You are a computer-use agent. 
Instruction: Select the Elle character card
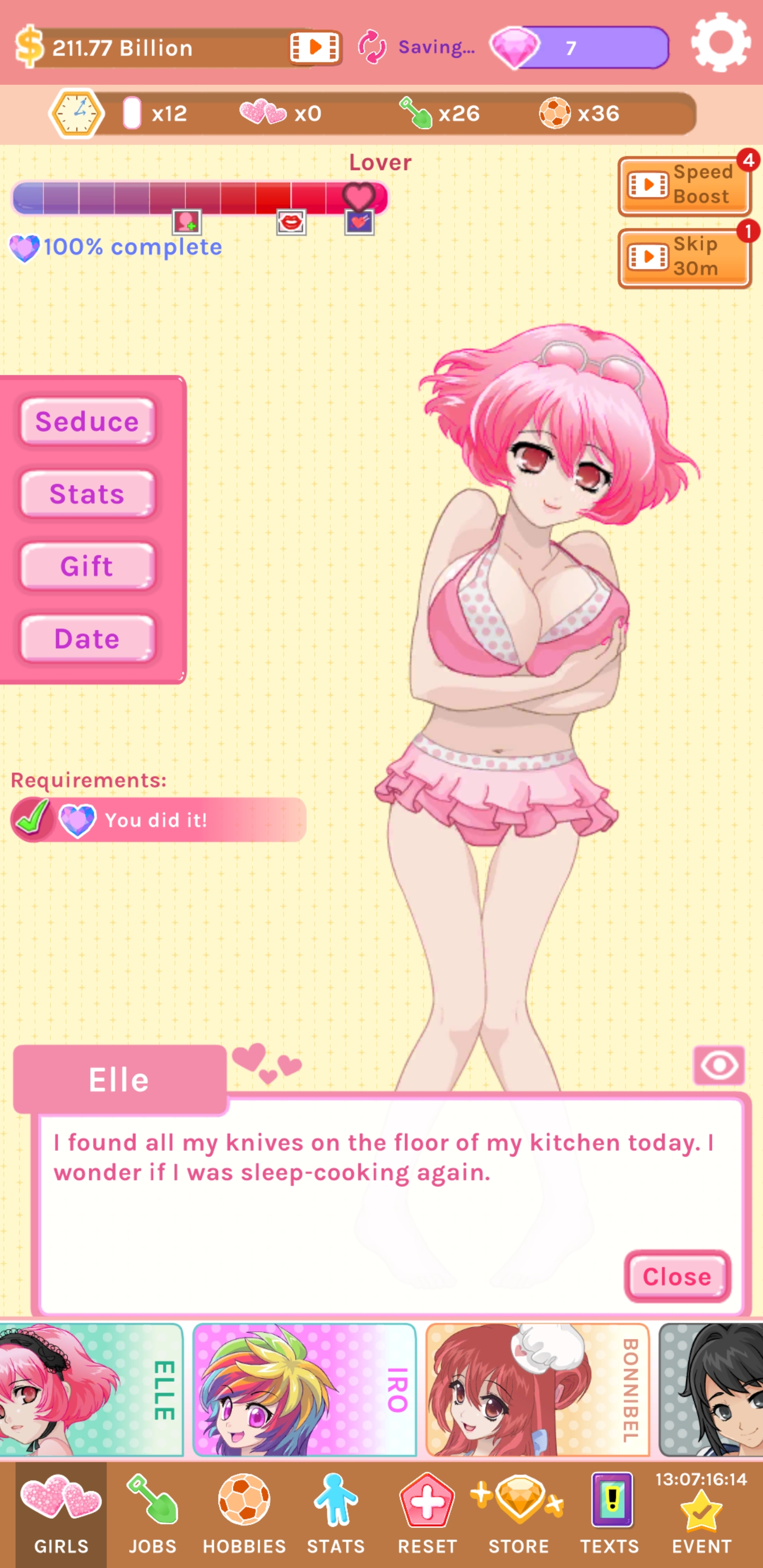pyautogui.click(x=91, y=1389)
